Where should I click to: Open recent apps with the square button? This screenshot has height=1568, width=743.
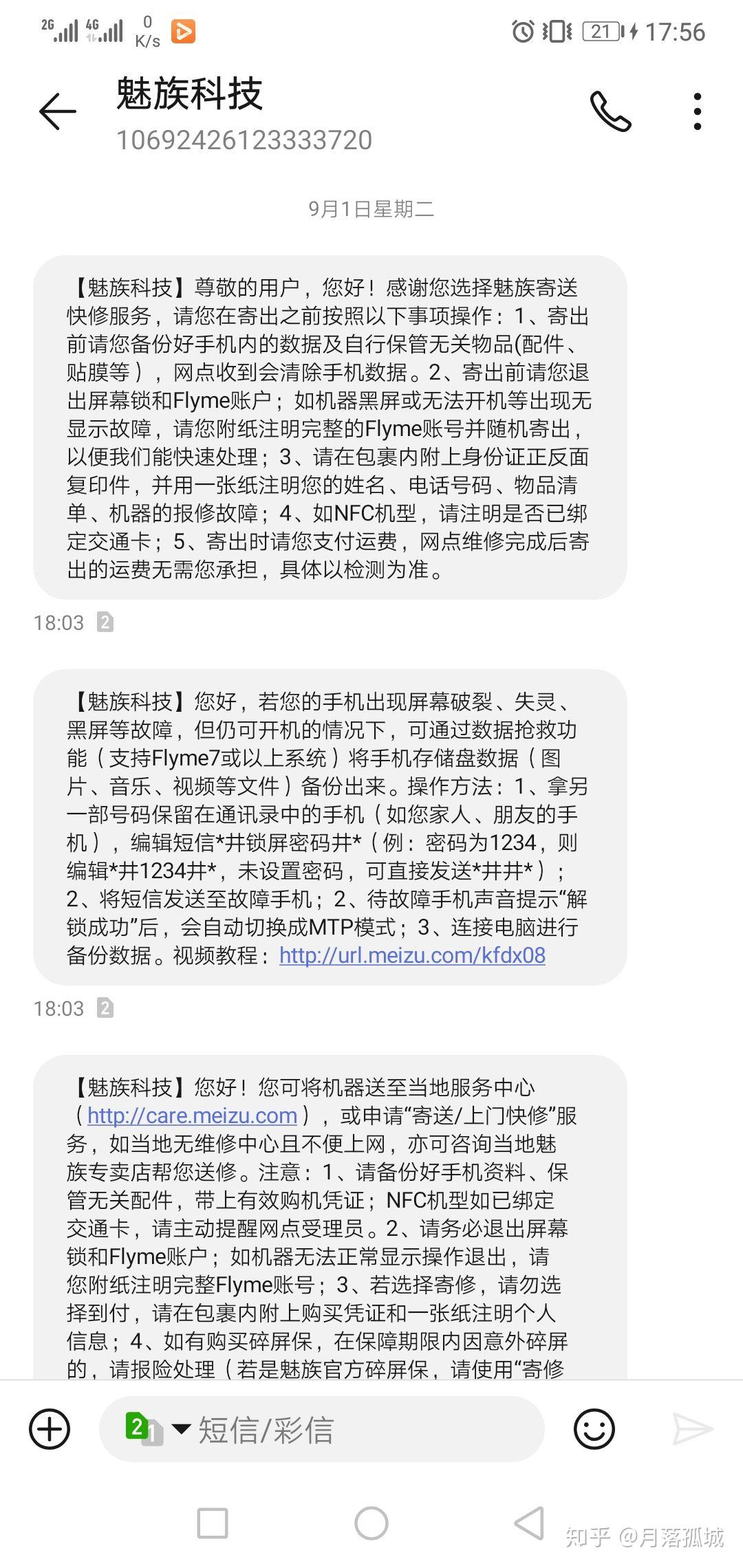click(x=213, y=1523)
